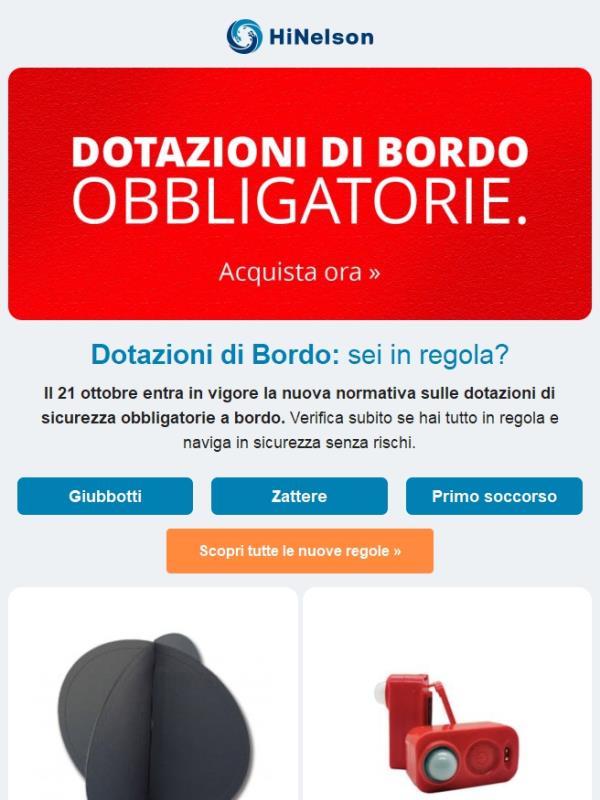
Task: Tap the Acquista ora banner
Action: coord(299,272)
